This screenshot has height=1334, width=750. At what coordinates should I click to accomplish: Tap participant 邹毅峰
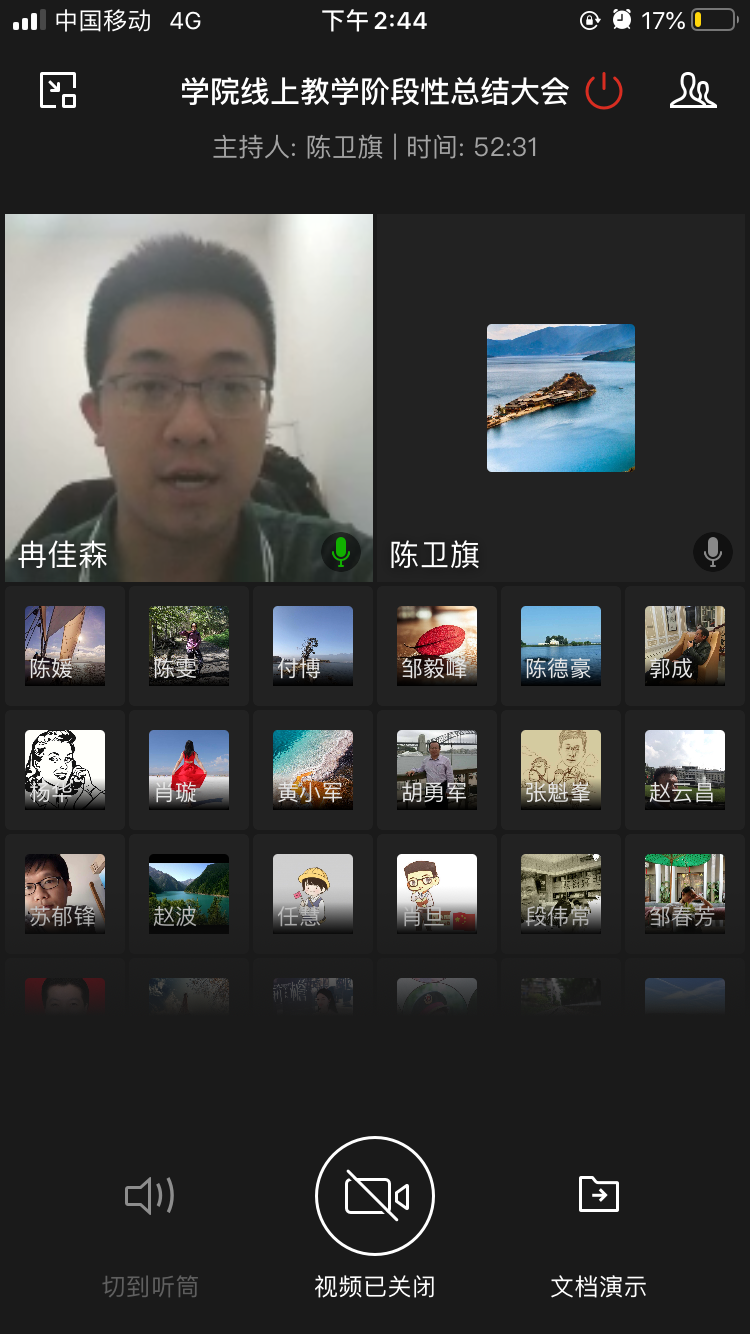(437, 646)
